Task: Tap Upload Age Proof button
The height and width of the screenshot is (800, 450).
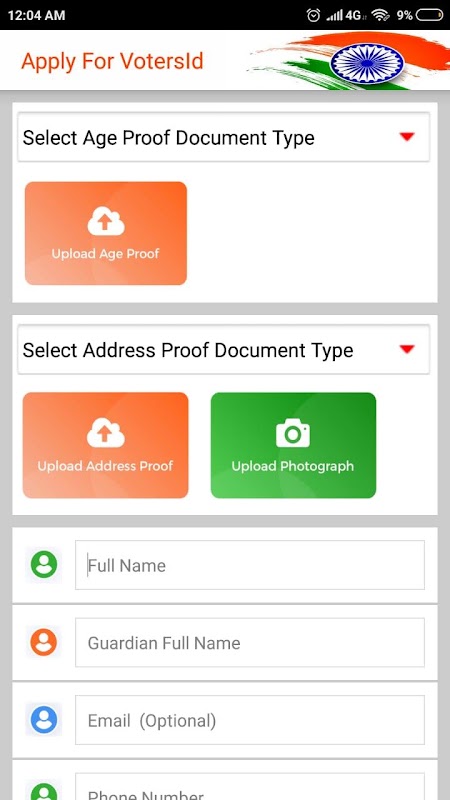Action: 106,233
